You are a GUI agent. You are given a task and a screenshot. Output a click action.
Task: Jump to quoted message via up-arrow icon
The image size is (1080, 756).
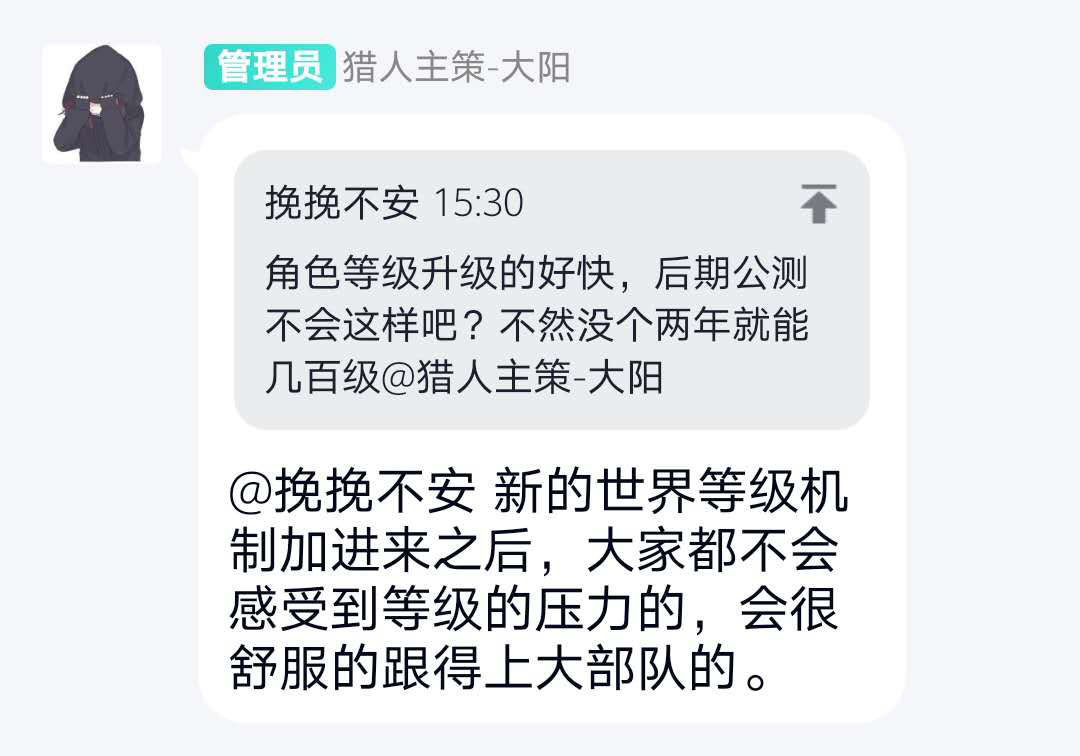coord(818,204)
